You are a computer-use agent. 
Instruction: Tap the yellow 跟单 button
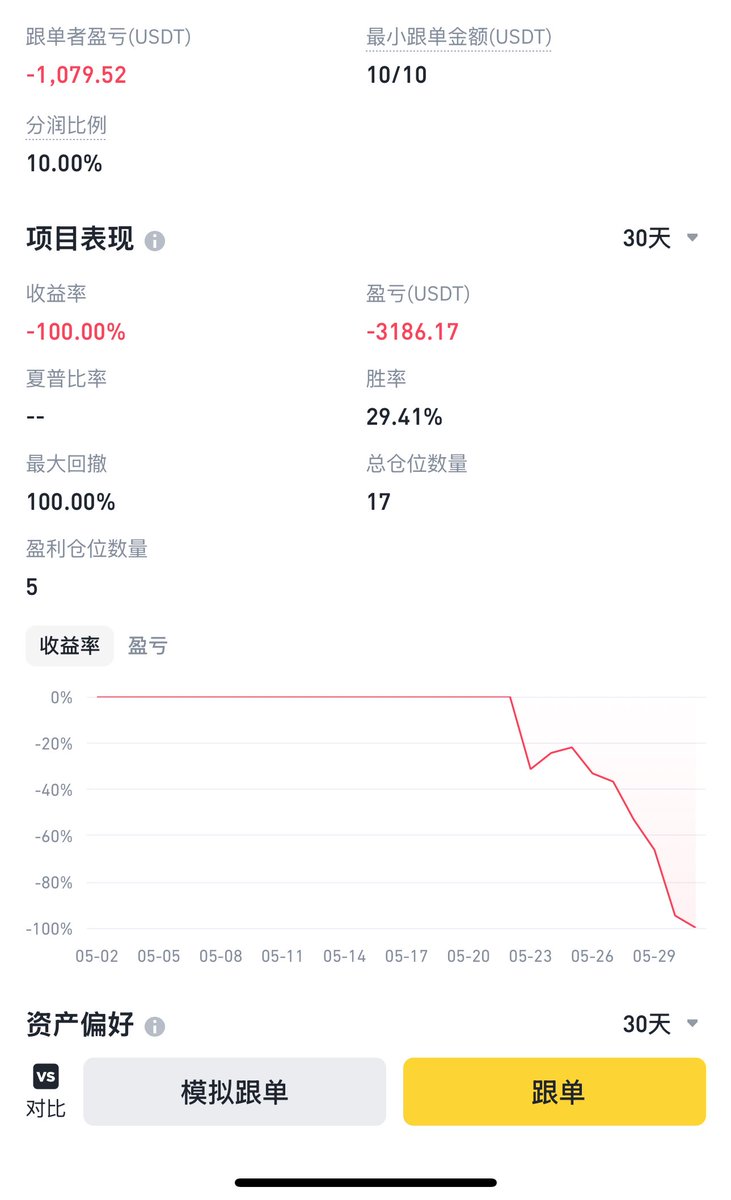pos(555,1092)
